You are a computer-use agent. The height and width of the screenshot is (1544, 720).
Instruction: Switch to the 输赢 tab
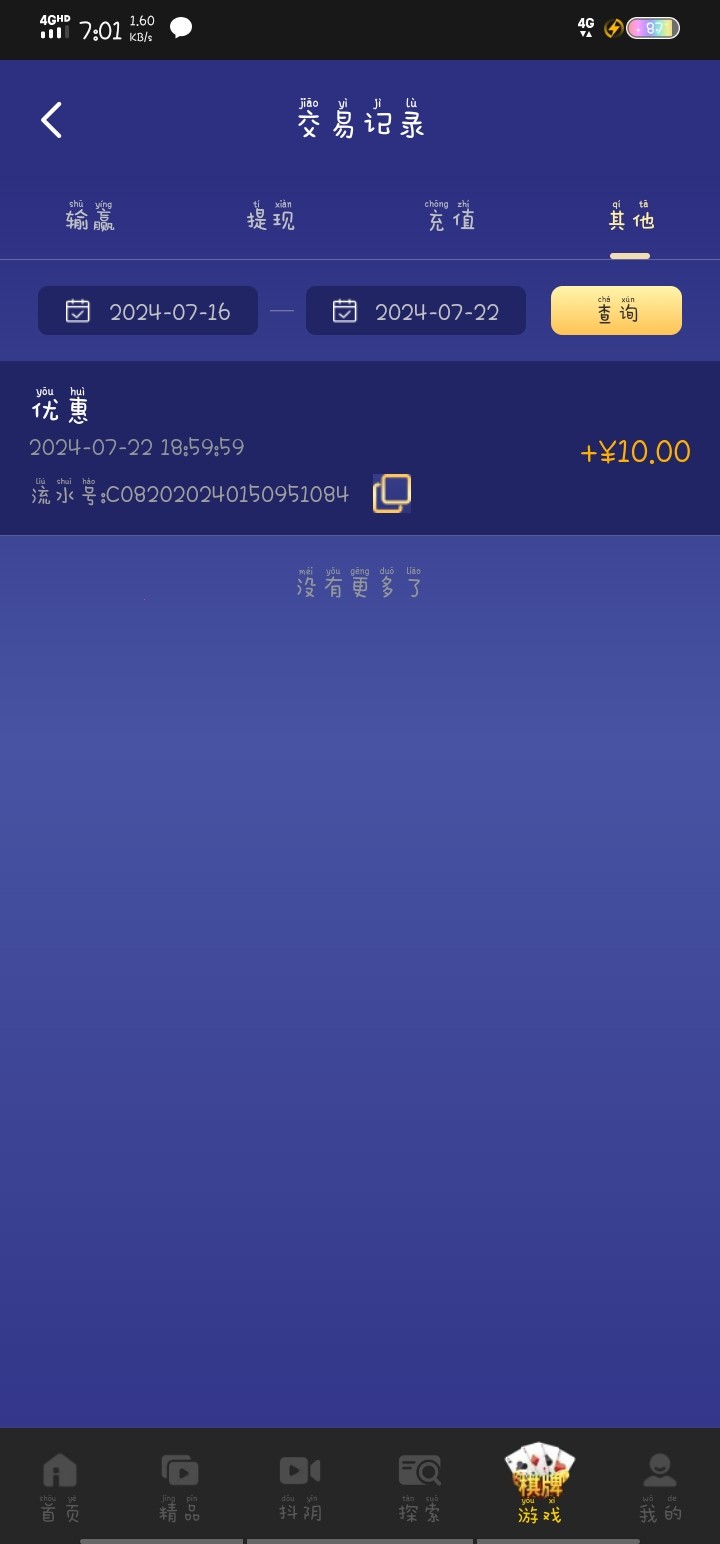90,217
